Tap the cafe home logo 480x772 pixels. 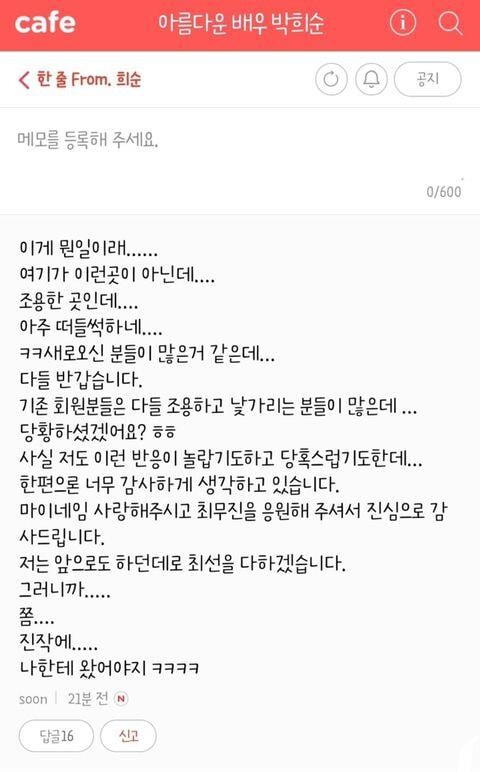(45, 23)
